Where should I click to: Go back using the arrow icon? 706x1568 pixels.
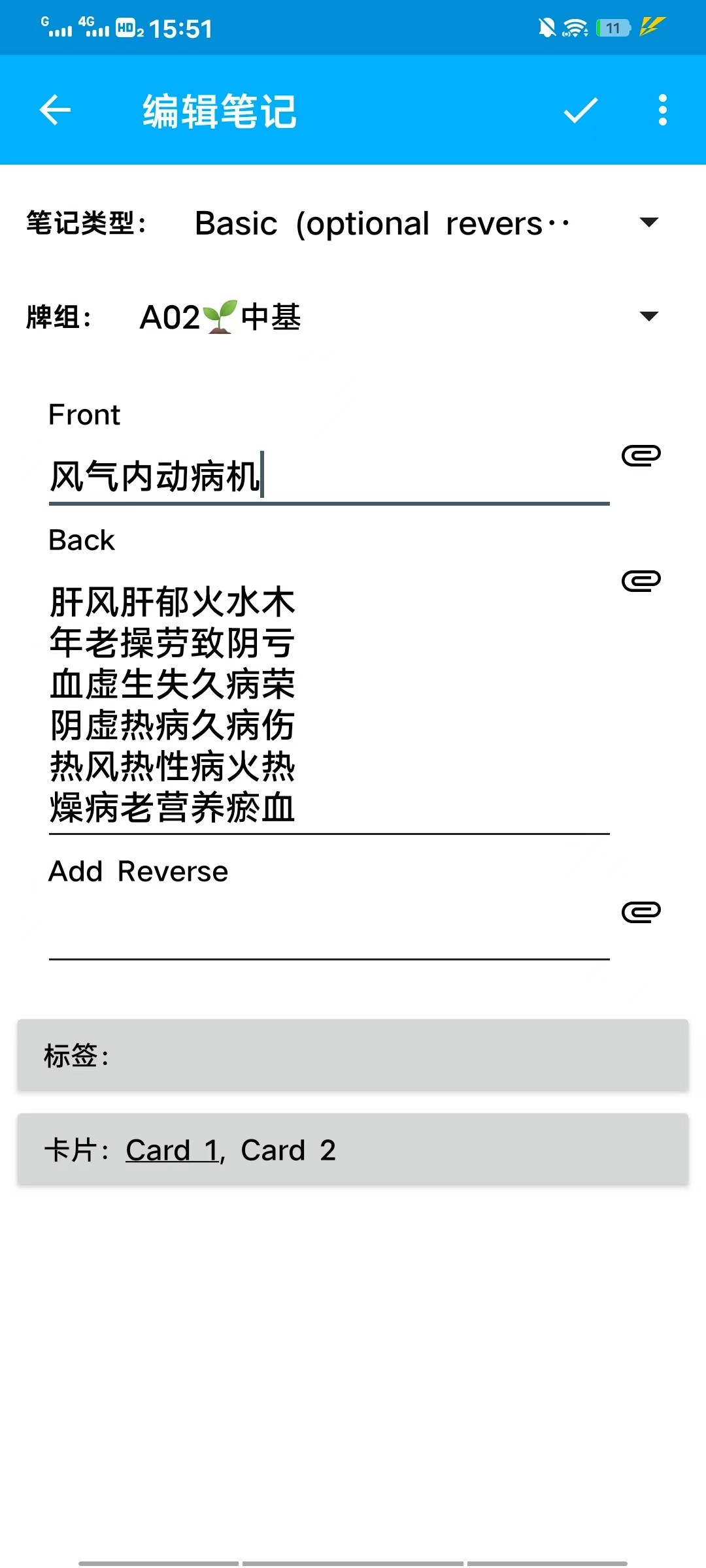click(55, 110)
